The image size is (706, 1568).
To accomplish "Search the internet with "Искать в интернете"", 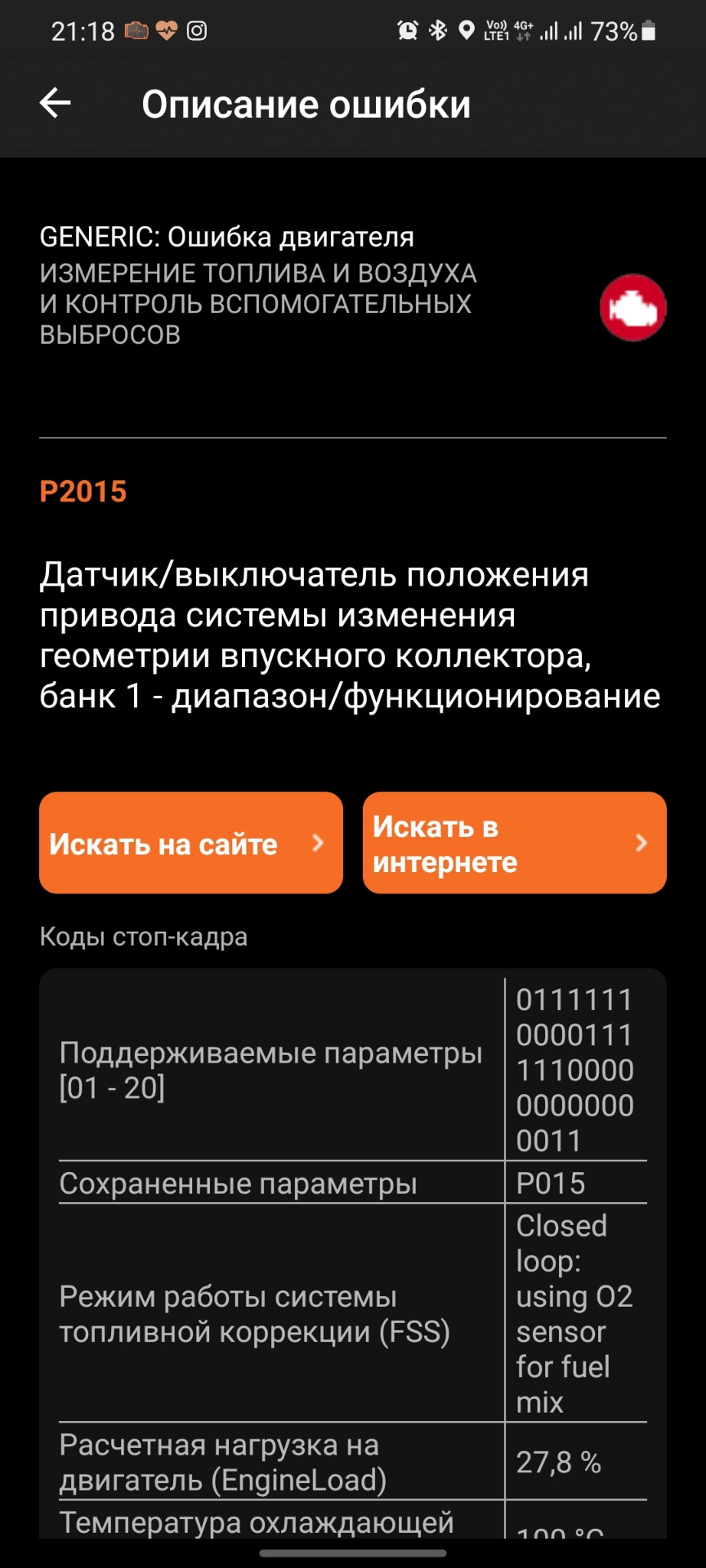I will (515, 843).
